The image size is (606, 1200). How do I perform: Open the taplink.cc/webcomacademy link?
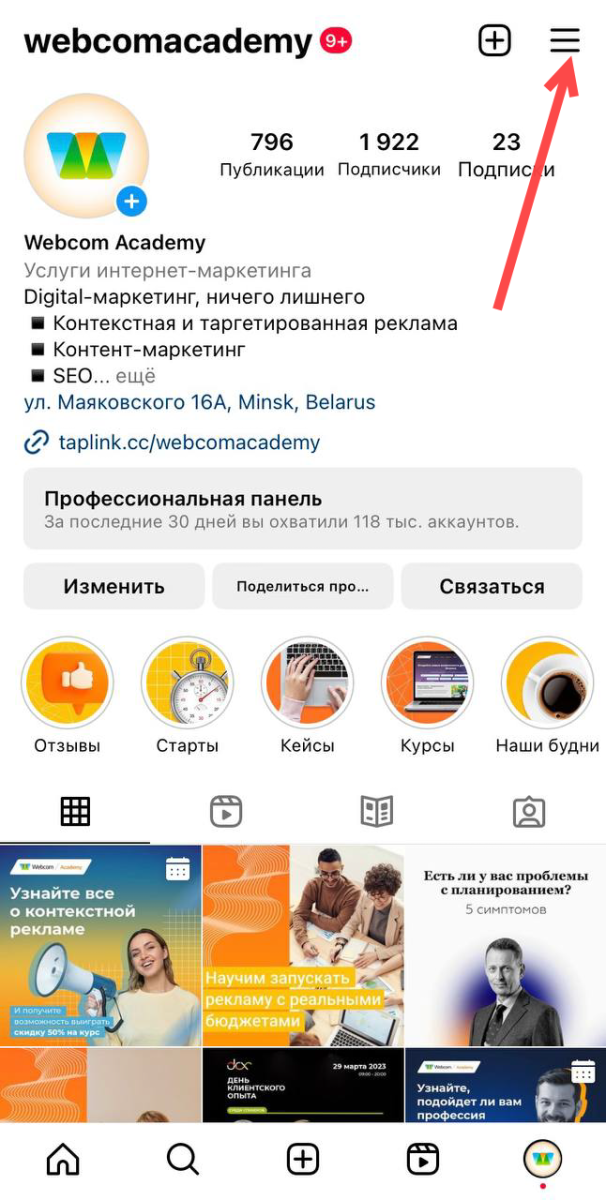tap(188, 442)
